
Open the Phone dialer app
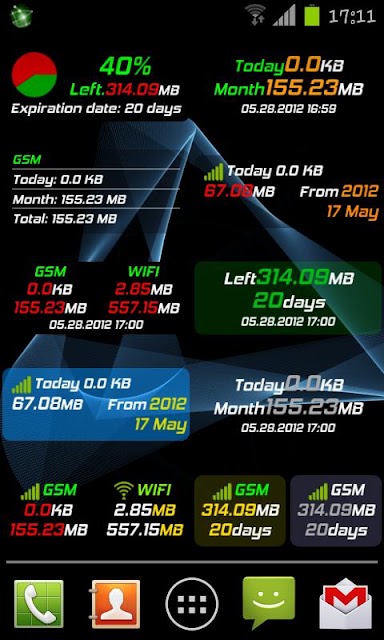[x=39, y=603]
